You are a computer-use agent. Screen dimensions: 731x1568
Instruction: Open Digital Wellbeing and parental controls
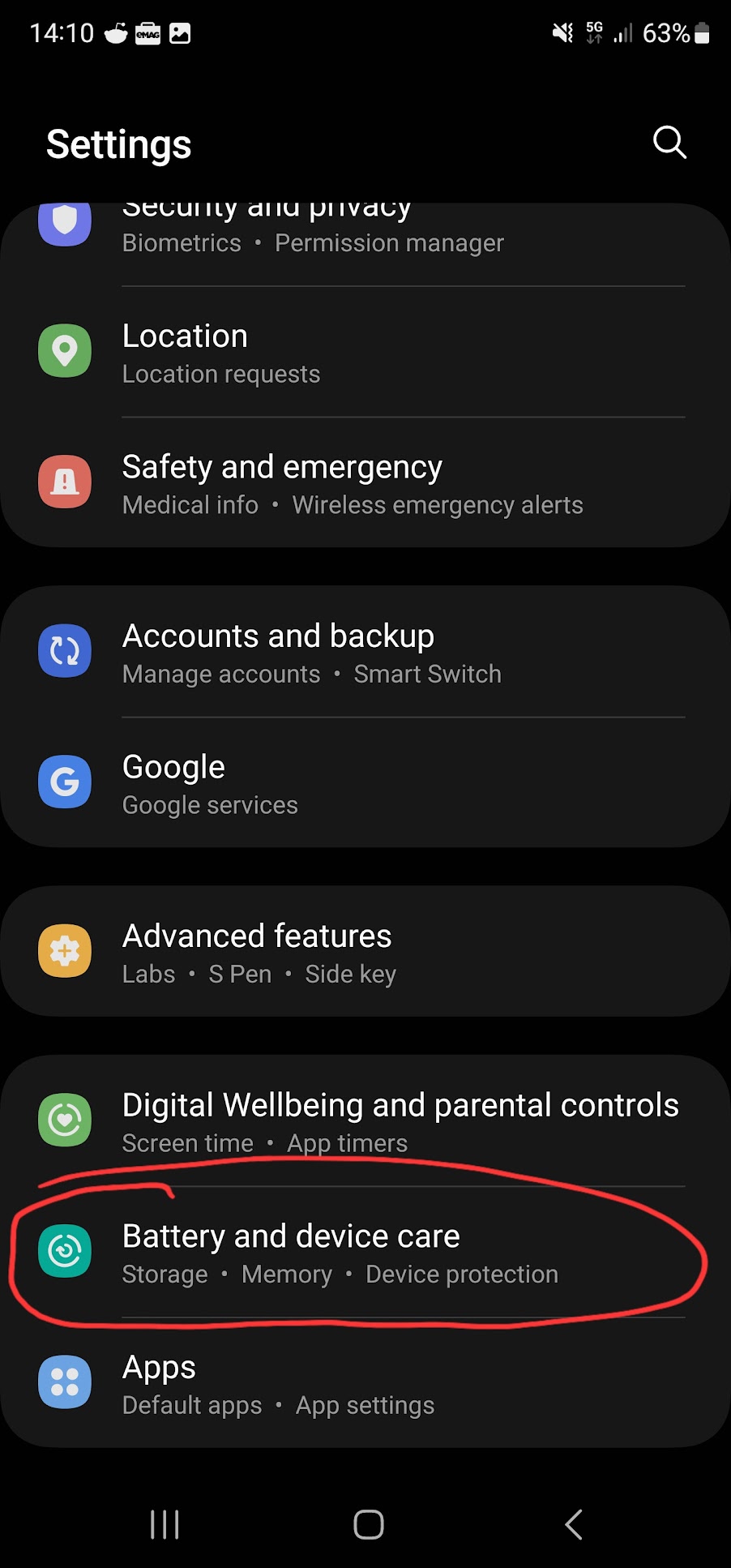coord(365,1120)
